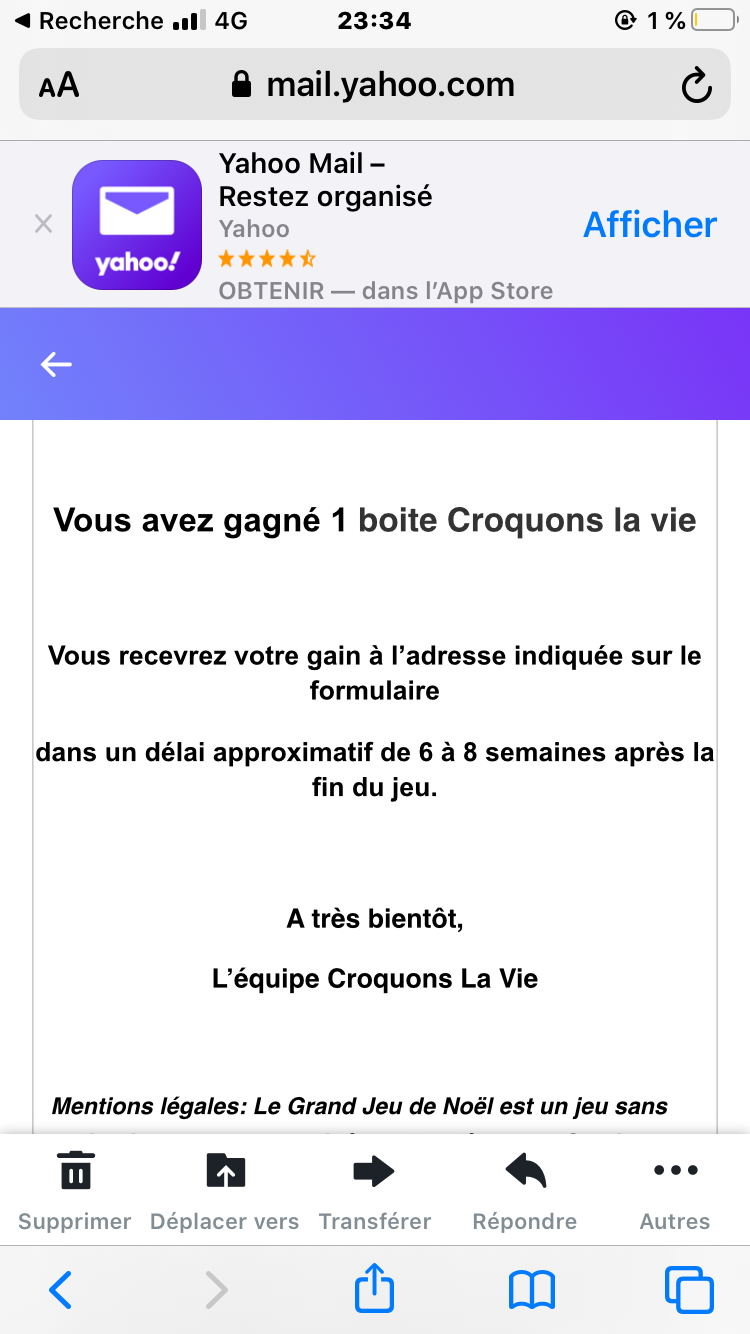This screenshot has width=750, height=1334.
Task: Go back to the inbox with the arrow
Action: (x=56, y=365)
